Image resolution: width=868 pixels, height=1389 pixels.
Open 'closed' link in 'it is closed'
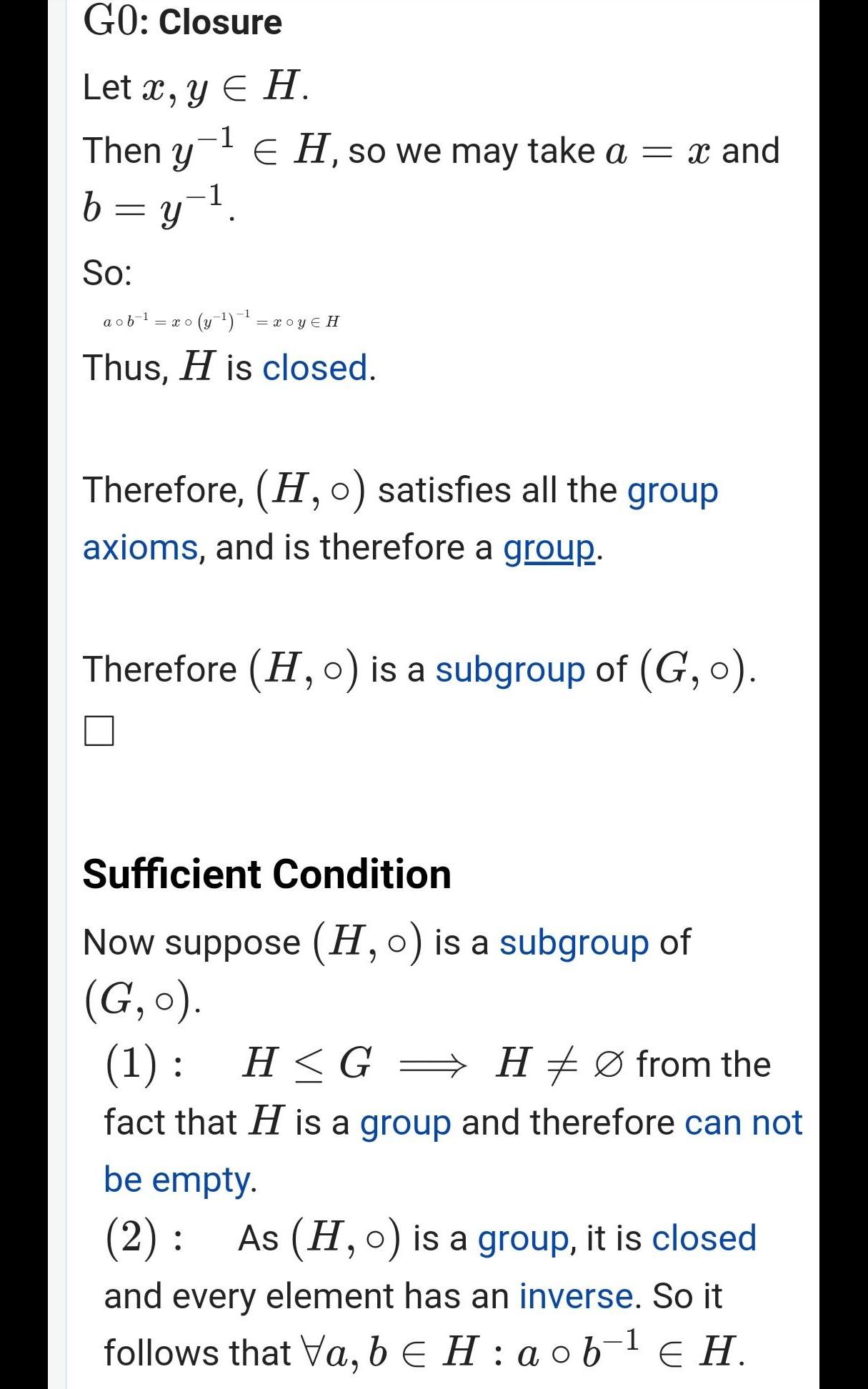coord(704,1239)
